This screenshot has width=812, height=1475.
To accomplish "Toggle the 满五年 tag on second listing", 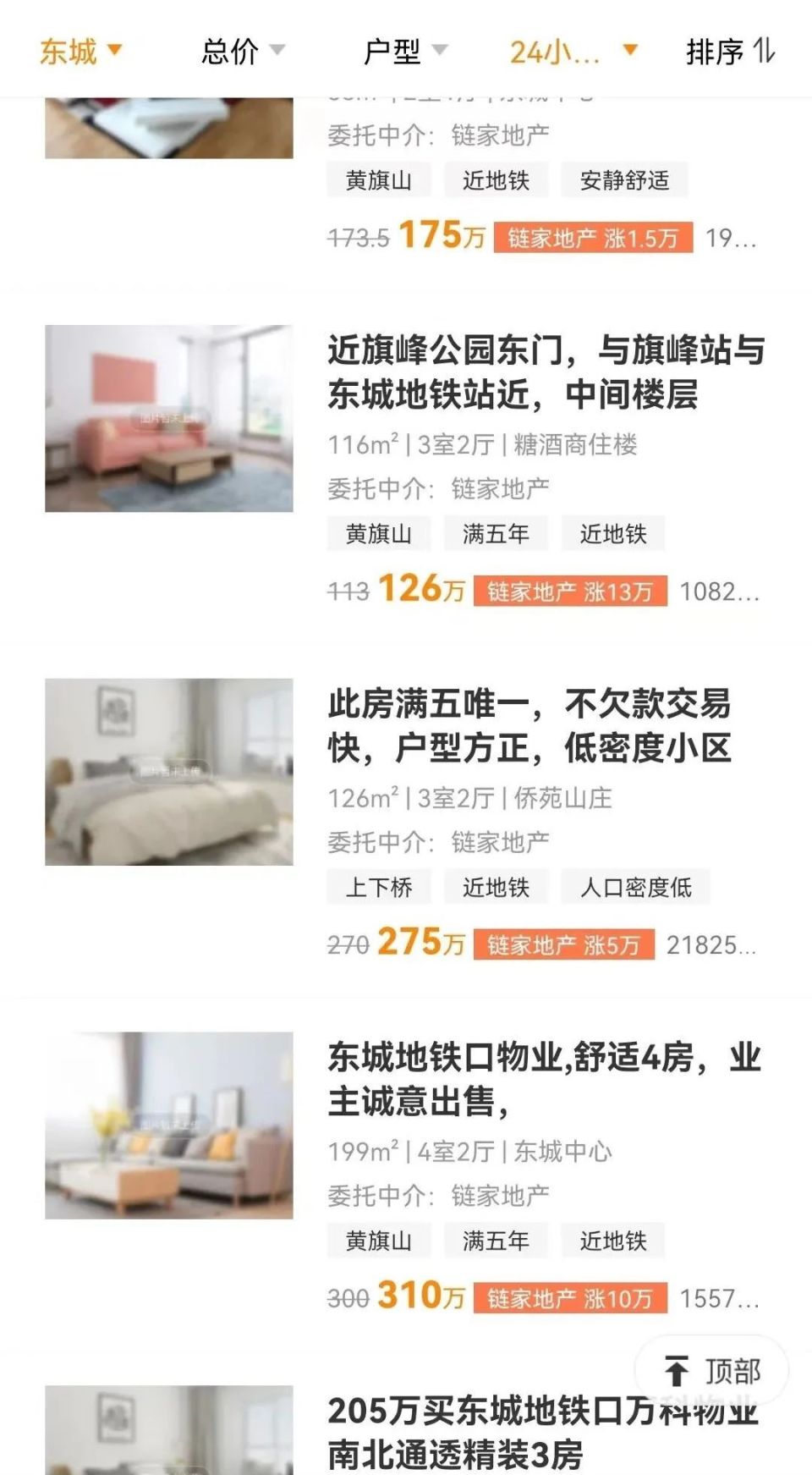I will [x=496, y=533].
